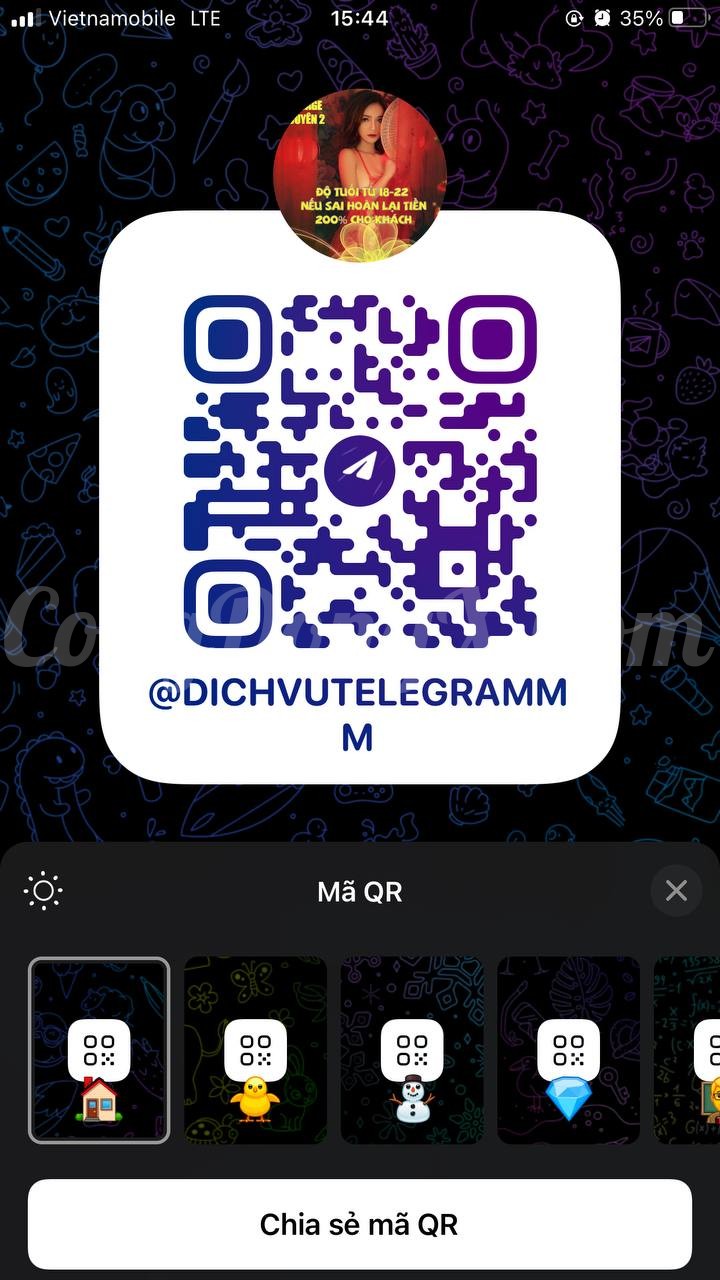
Task: Apply the diamond QR theme
Action: coord(568,1050)
